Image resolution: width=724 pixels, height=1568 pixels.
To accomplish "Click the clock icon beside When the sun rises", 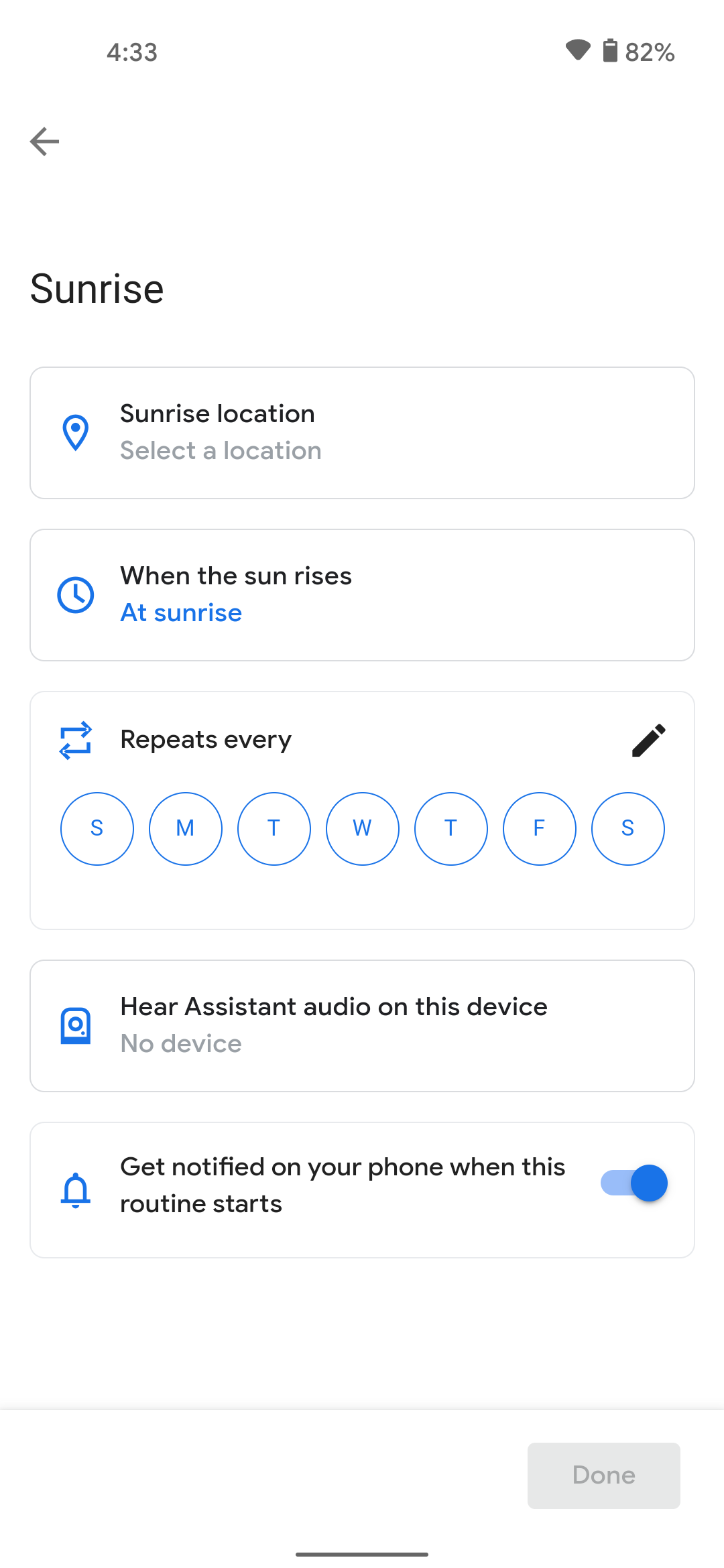I will pos(76,594).
